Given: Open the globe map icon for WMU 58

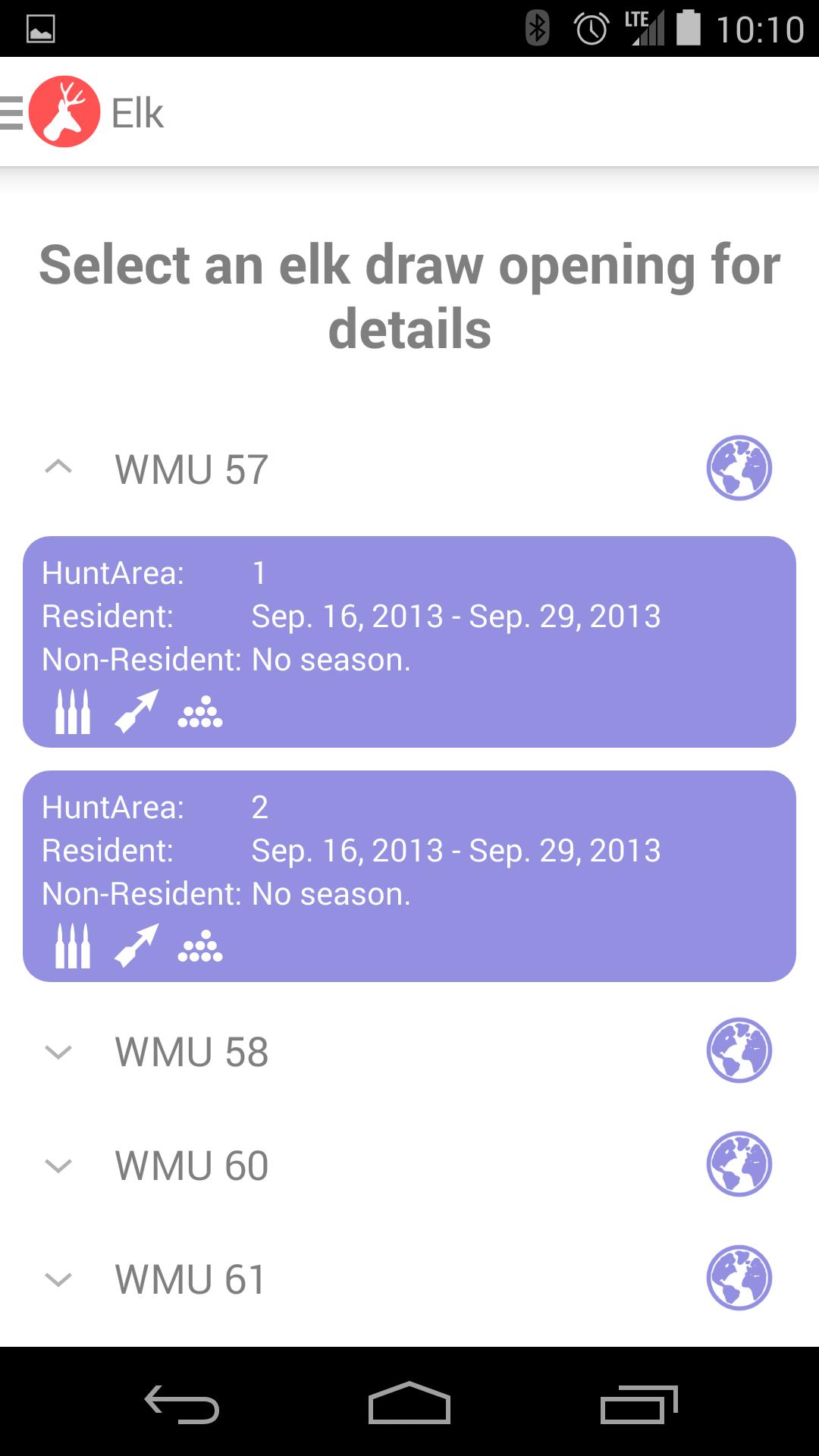Looking at the screenshot, I should (x=739, y=1051).
